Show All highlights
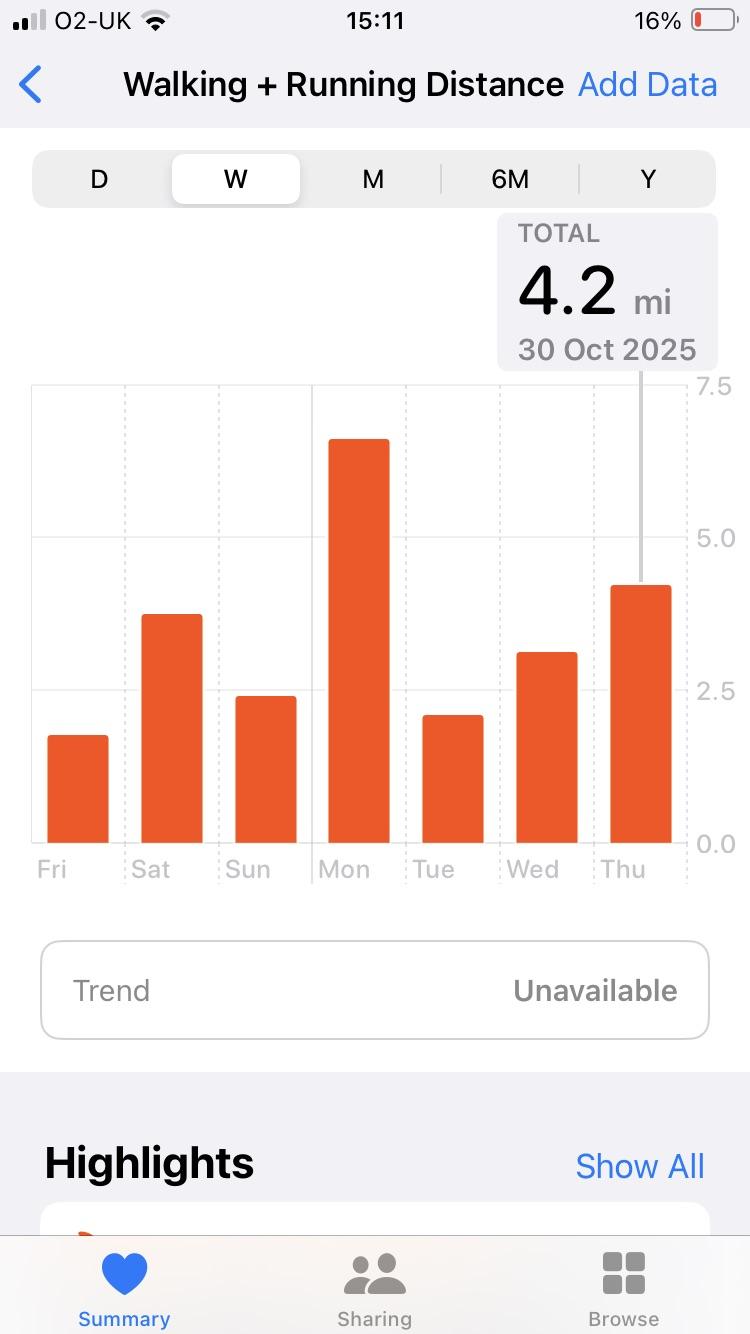Viewport: 750px width, 1334px height. click(x=640, y=1166)
